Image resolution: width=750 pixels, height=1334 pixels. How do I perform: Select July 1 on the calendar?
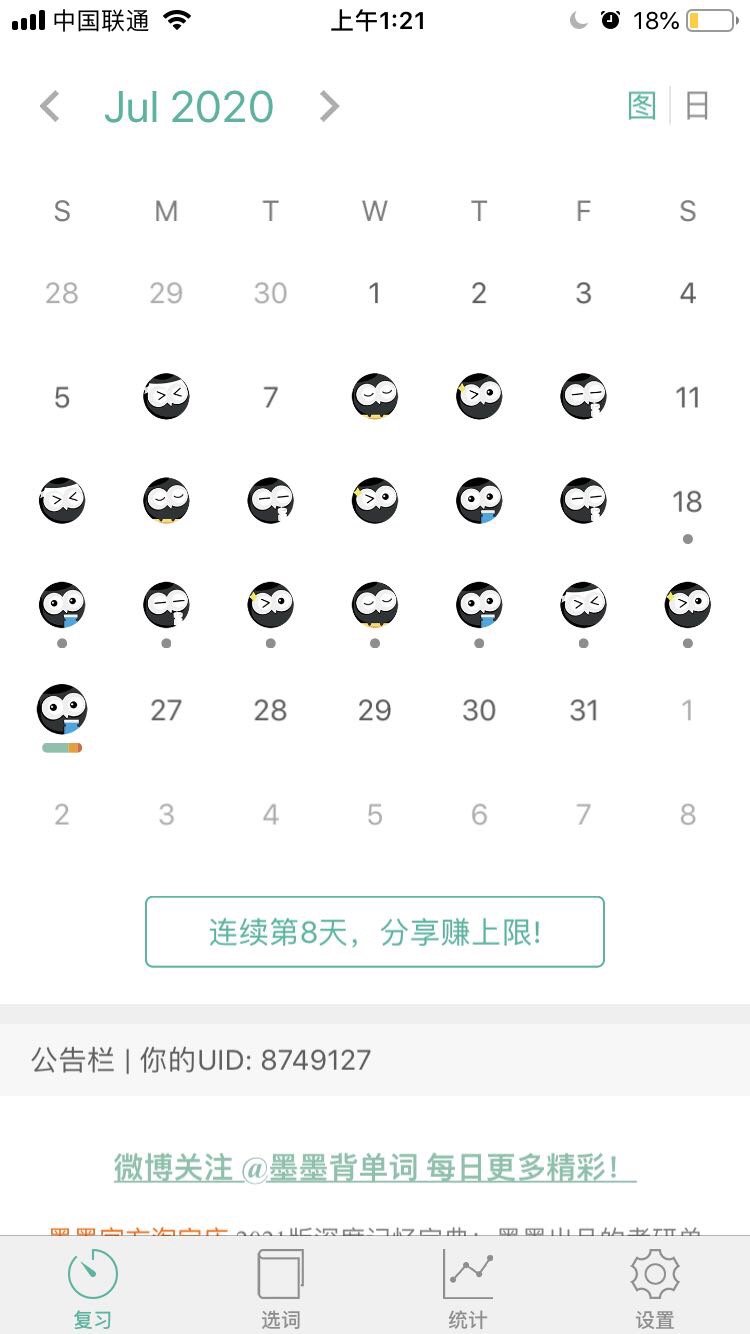[375, 293]
